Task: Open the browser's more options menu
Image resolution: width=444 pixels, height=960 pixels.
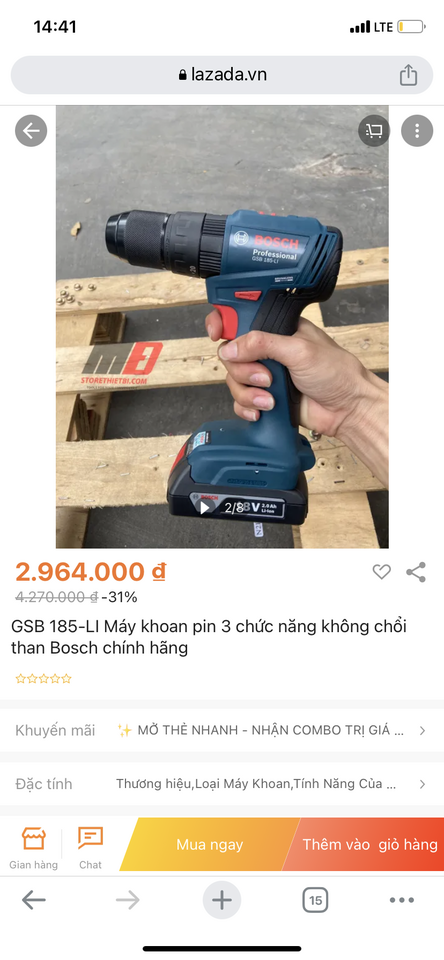Action: (x=402, y=900)
